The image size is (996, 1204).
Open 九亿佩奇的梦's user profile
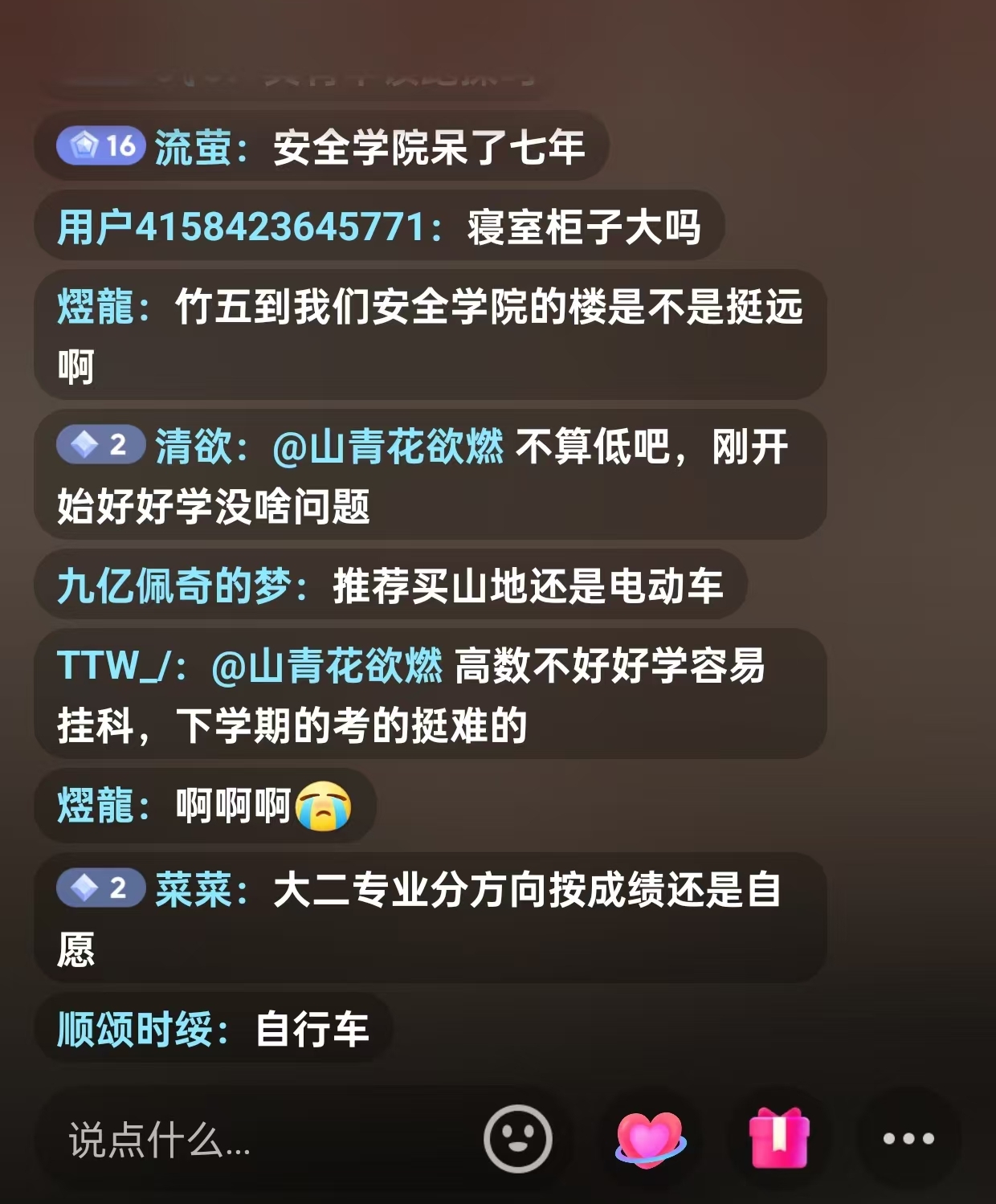[173, 586]
